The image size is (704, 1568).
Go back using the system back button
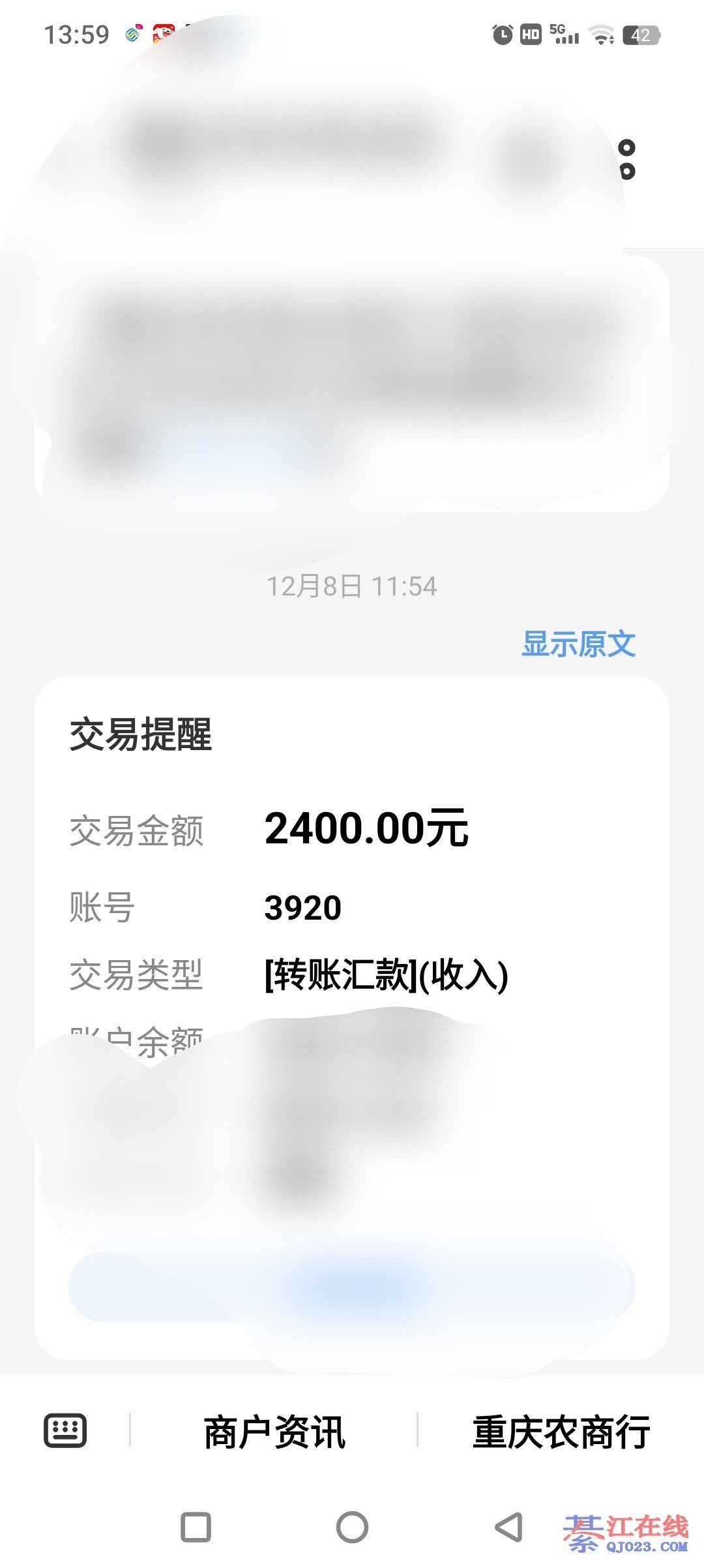tap(508, 1528)
